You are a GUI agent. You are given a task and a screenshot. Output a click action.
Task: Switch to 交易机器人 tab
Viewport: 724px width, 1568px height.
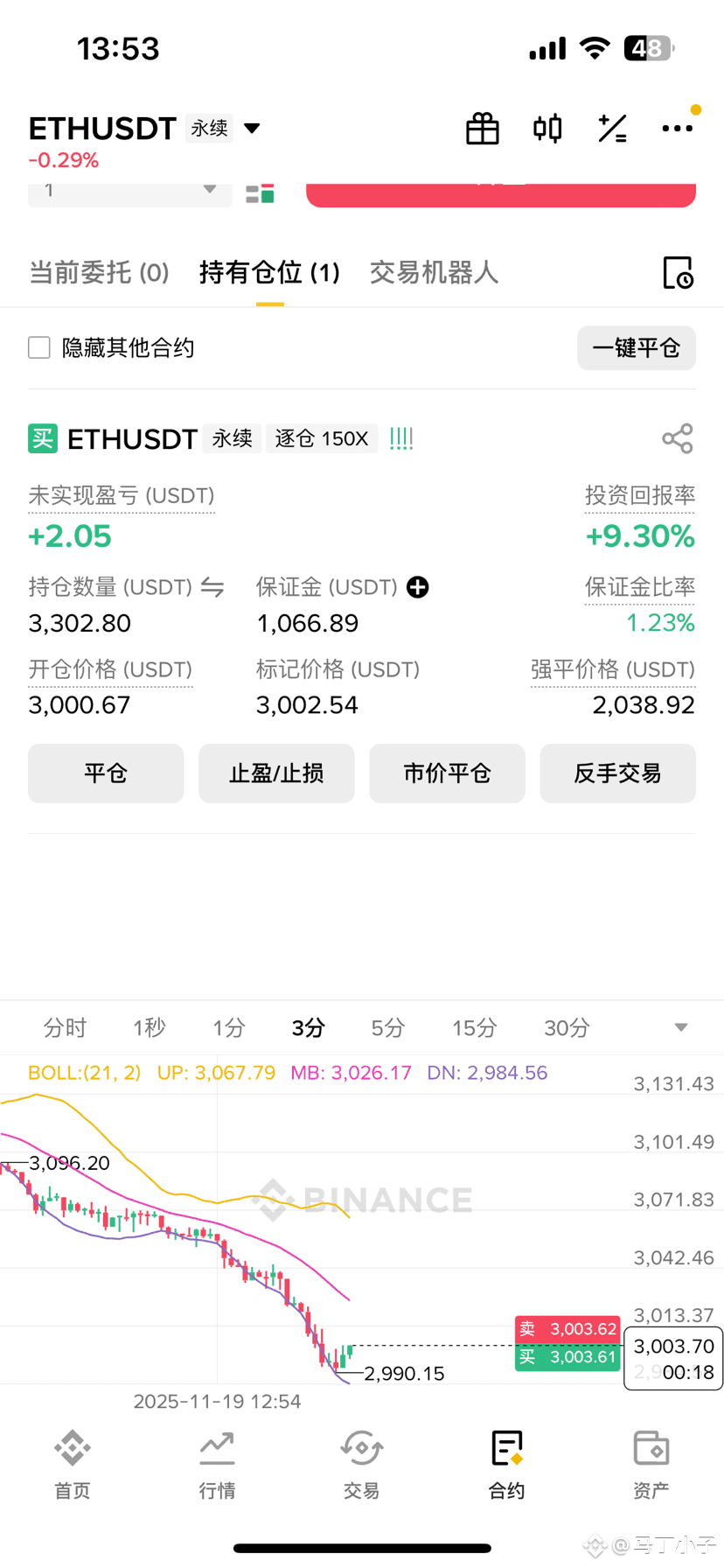pyautogui.click(x=434, y=273)
